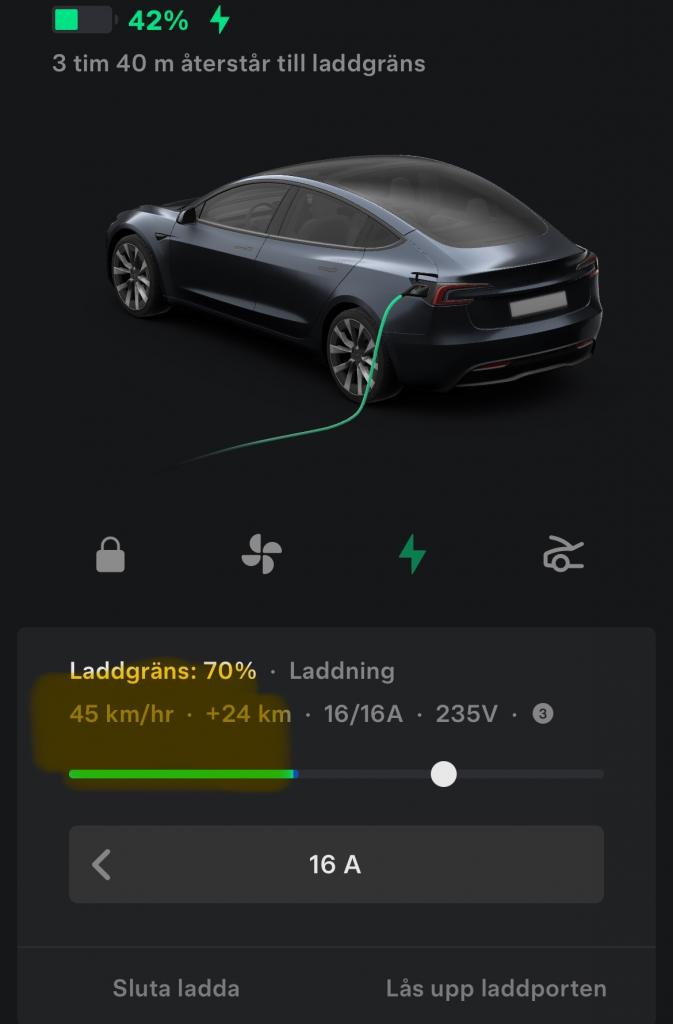The height and width of the screenshot is (1024, 673).
Task: Unlock charge port via Lås upp laddporten
Action: coord(496,989)
